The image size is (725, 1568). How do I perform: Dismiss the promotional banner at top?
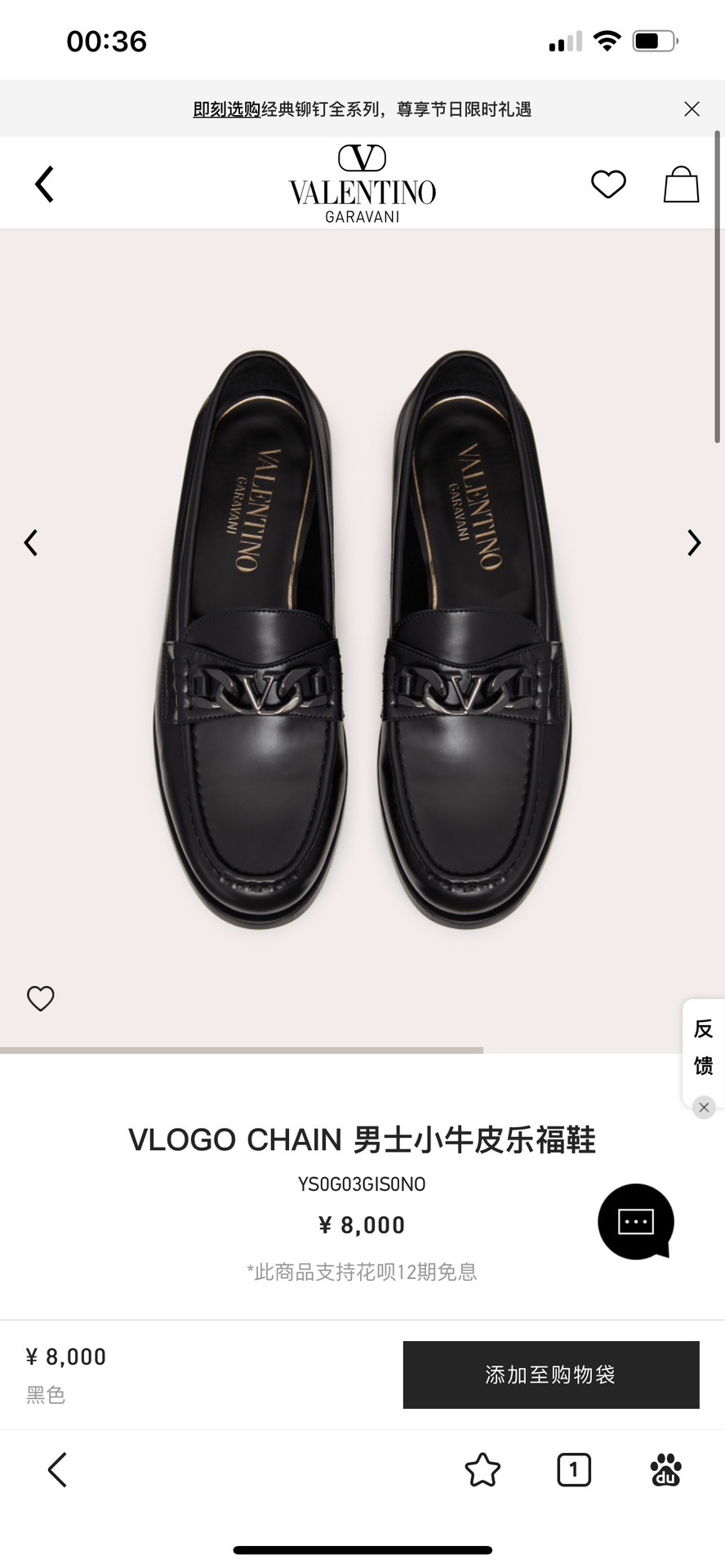click(692, 109)
